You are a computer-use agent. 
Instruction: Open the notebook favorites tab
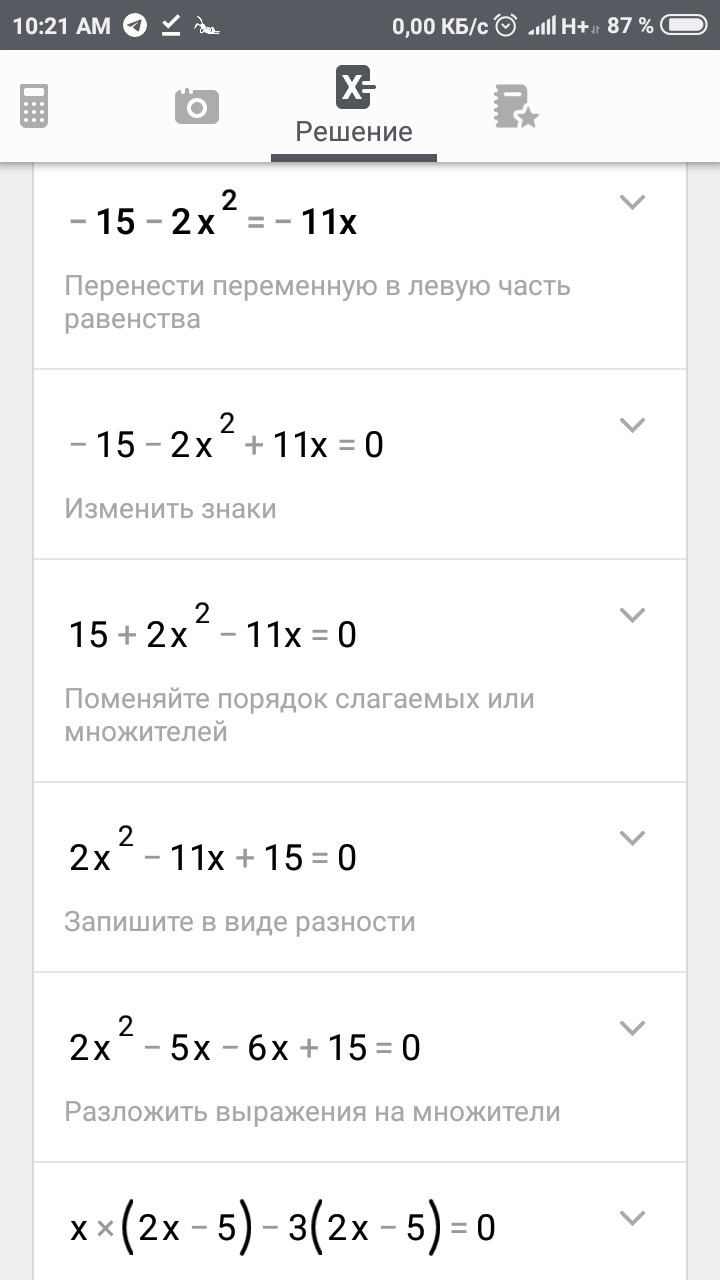coord(515,106)
